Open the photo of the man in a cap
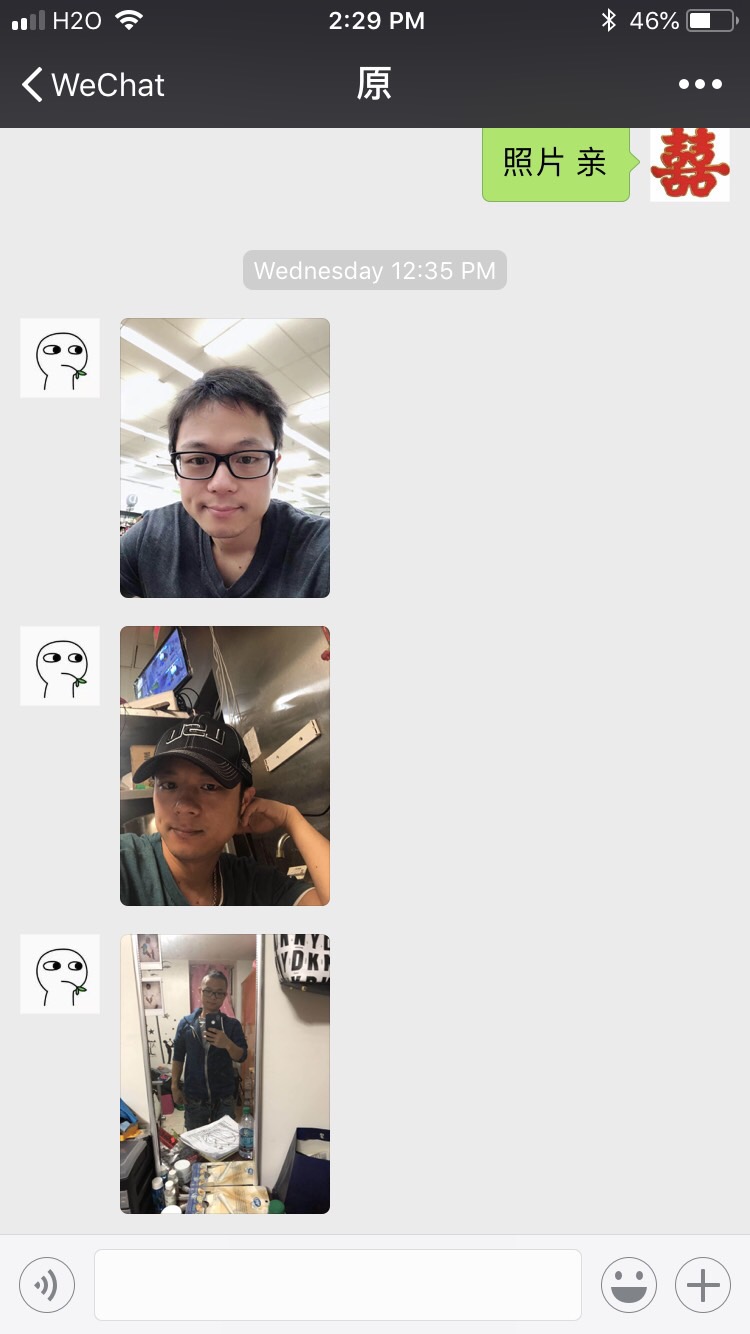 tap(225, 766)
